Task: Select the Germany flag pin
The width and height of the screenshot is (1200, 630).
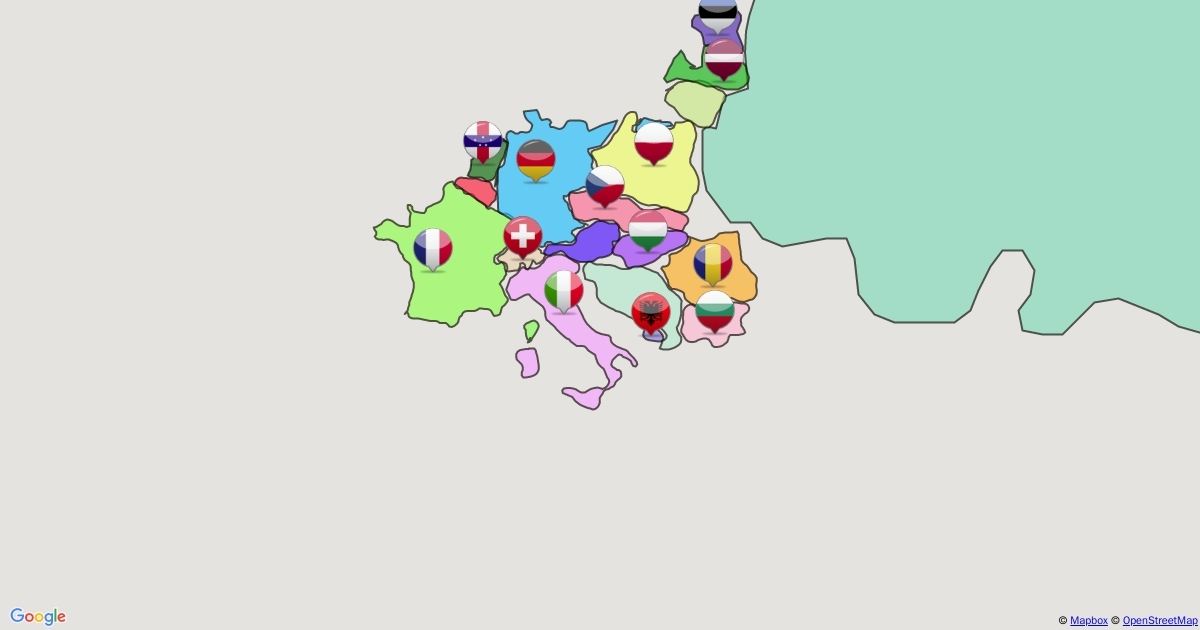Action: point(536,160)
